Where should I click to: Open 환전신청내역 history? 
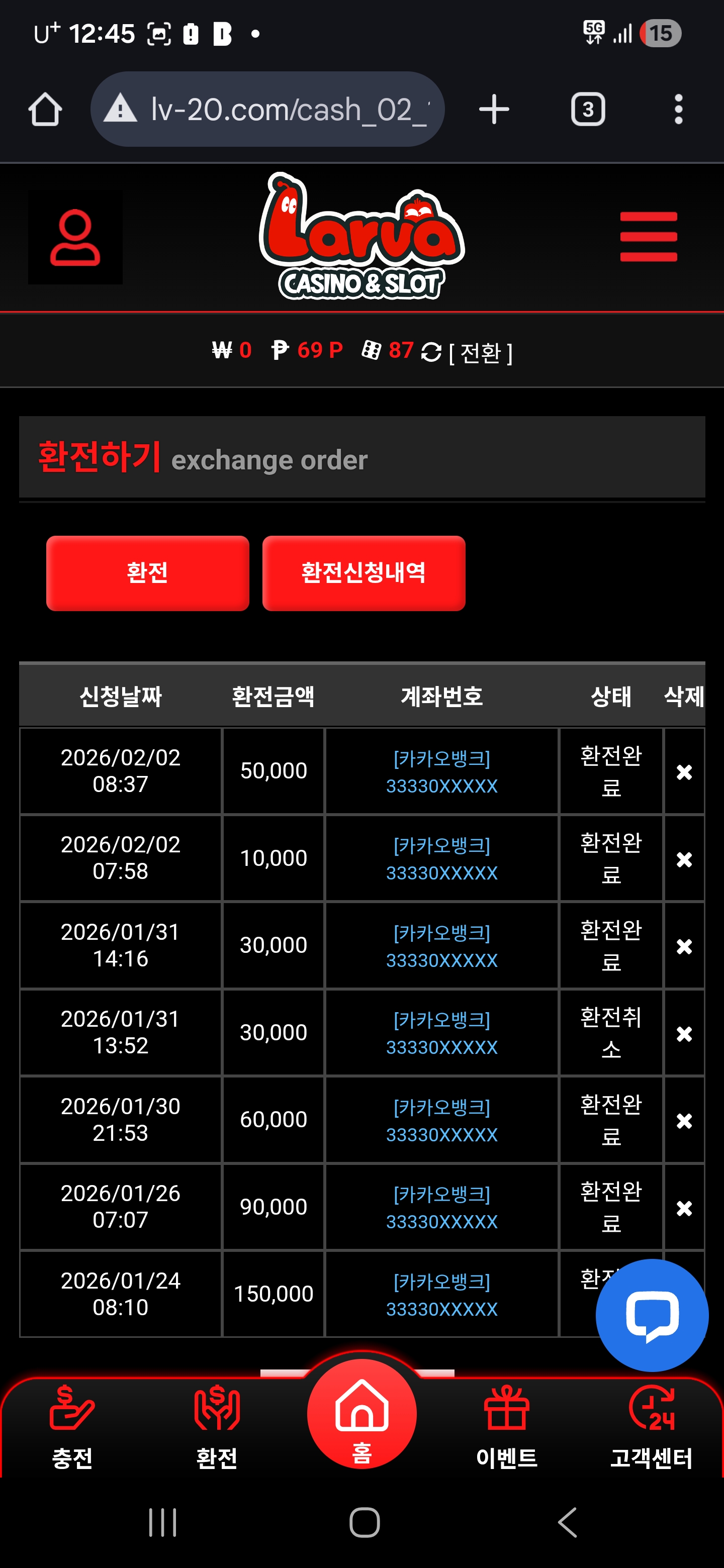tap(364, 573)
